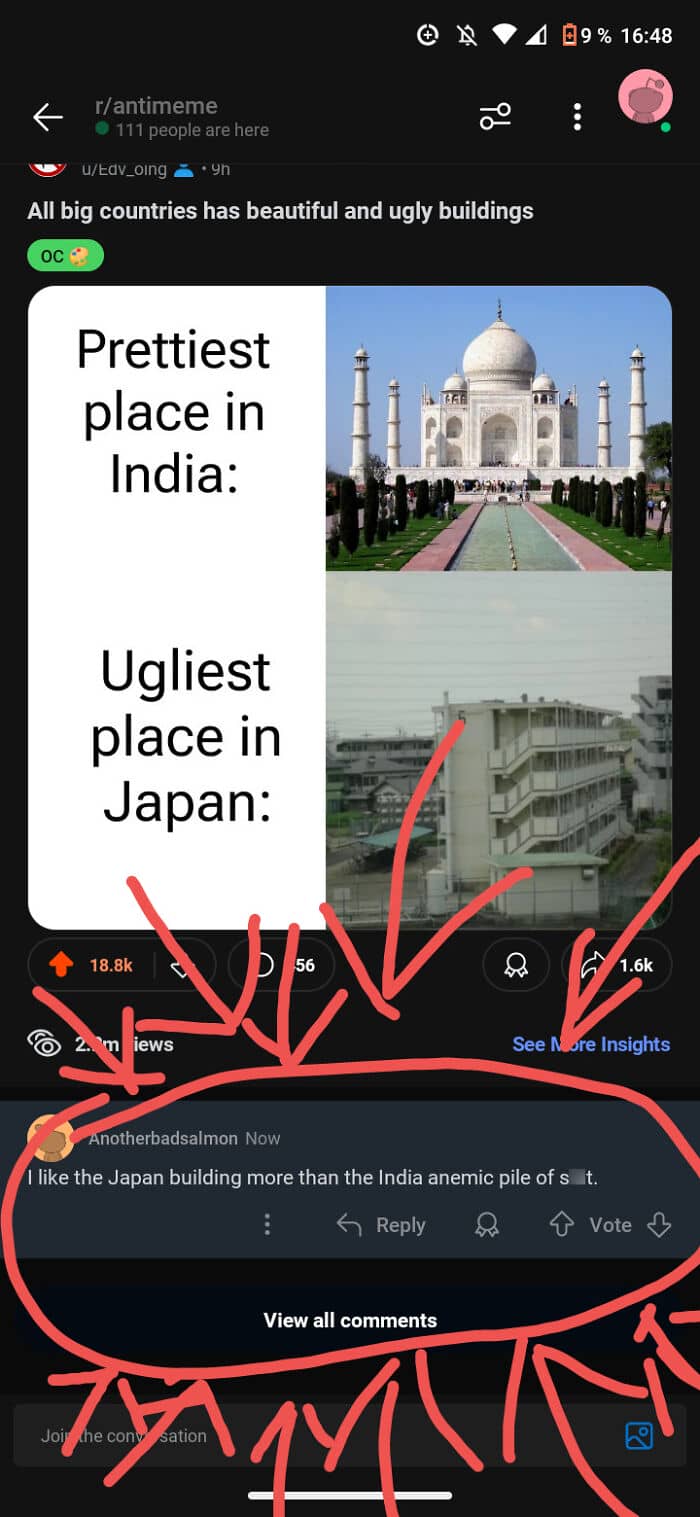700x1517 pixels.
Task: Share the post showing 1.6k shares
Action: pyautogui.click(x=616, y=965)
